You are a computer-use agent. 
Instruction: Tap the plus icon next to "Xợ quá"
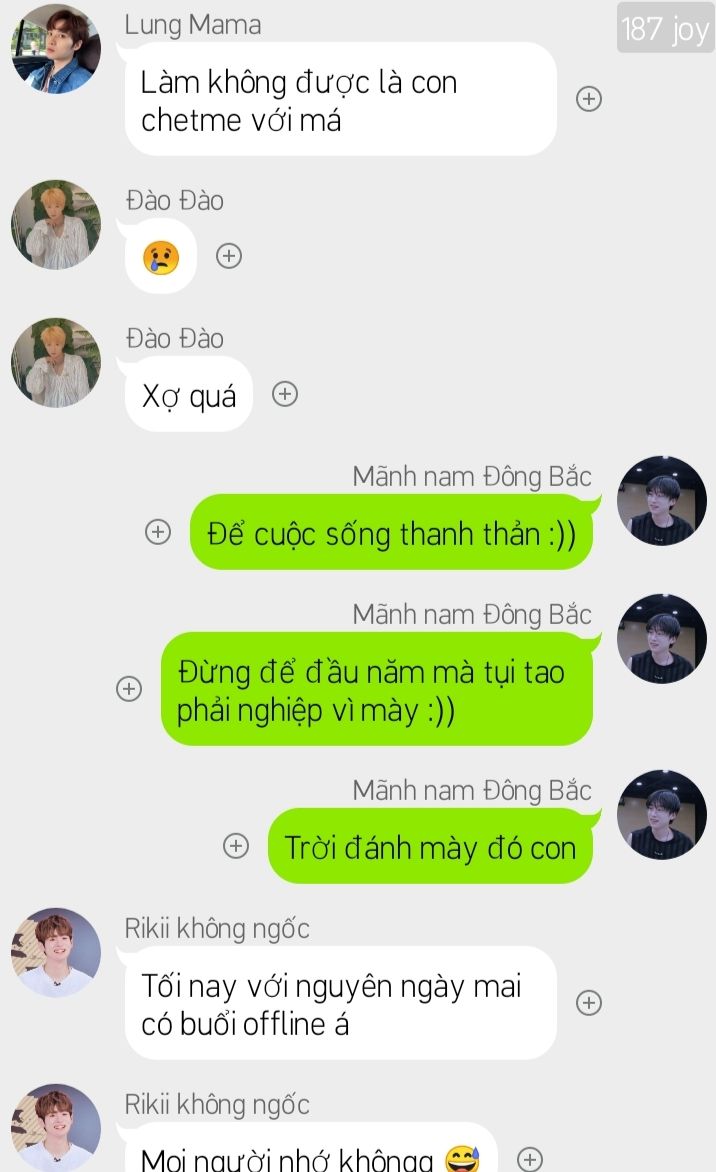point(285,394)
